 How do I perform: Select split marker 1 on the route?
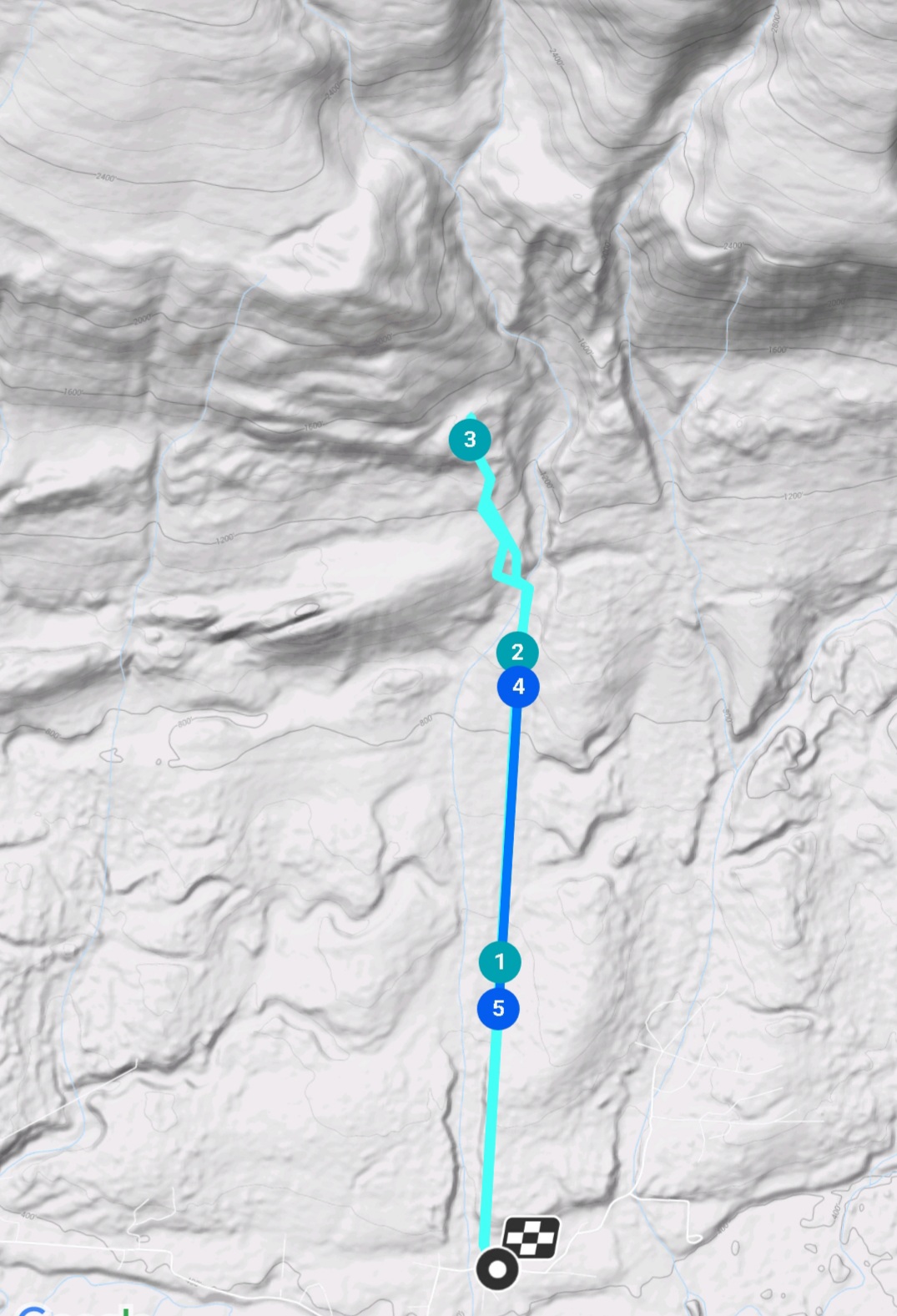(500, 962)
